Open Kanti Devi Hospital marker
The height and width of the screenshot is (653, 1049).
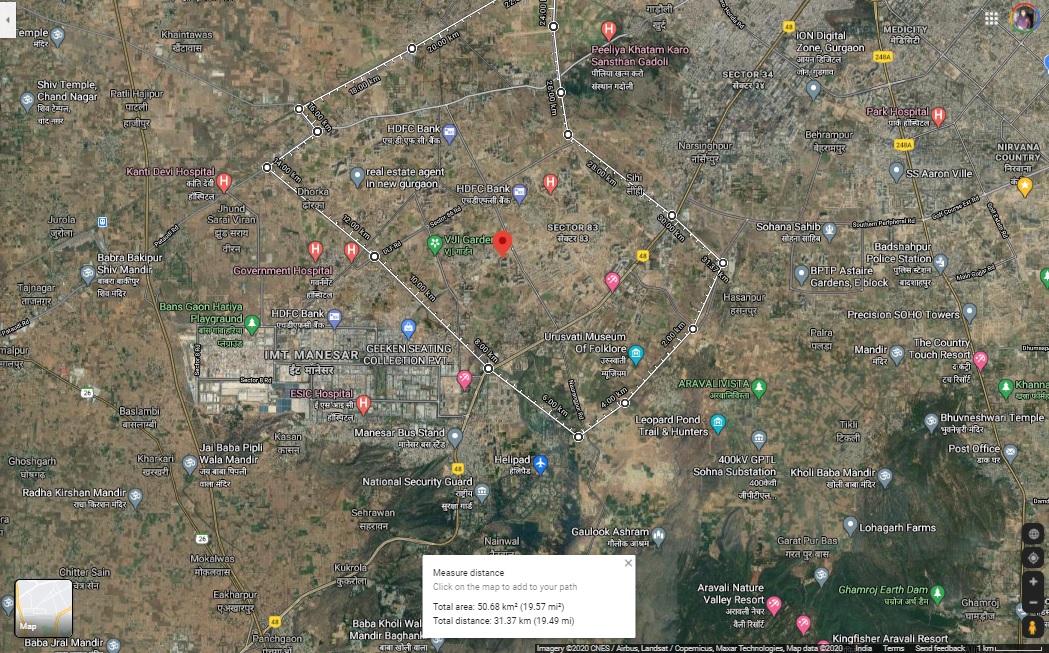click(x=224, y=181)
